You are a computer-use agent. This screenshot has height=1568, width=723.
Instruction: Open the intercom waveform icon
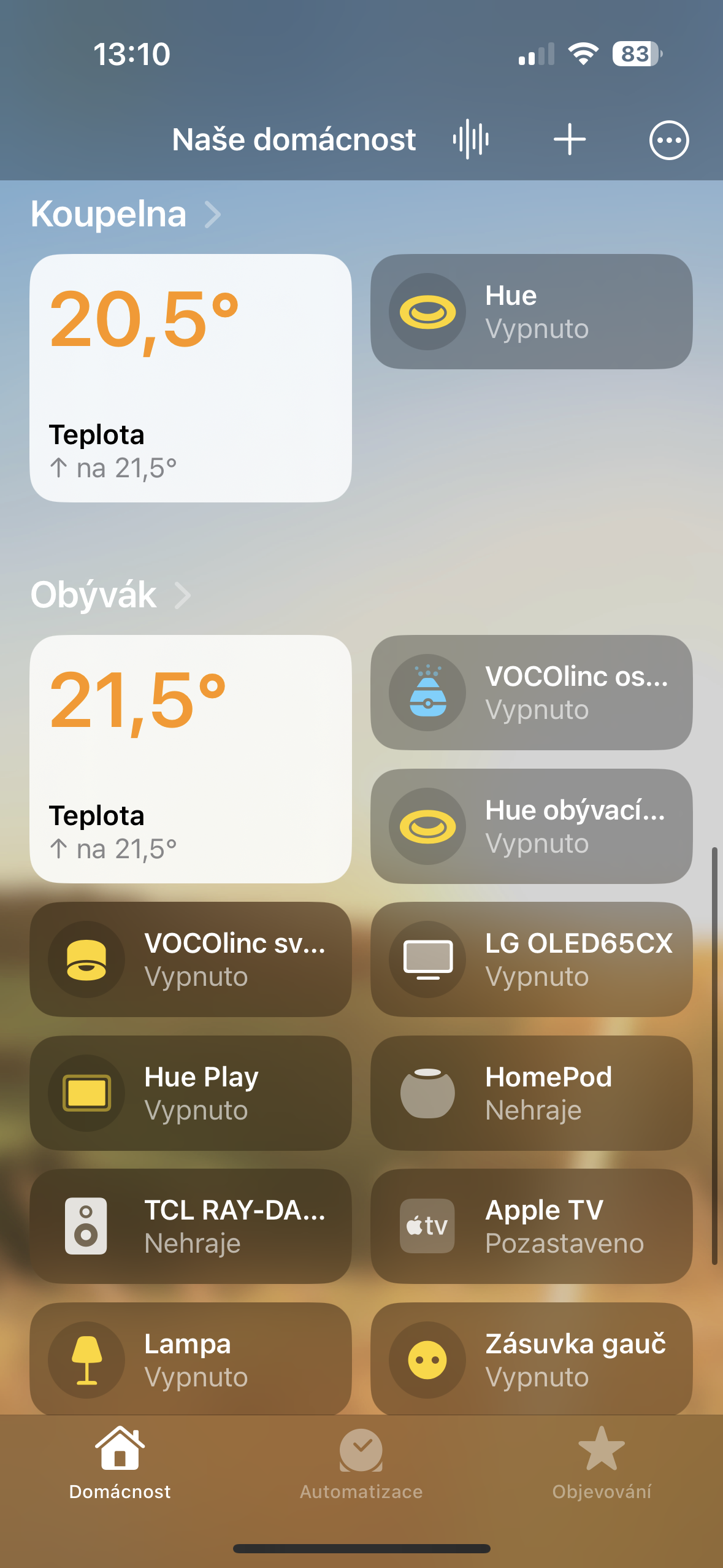(470, 140)
